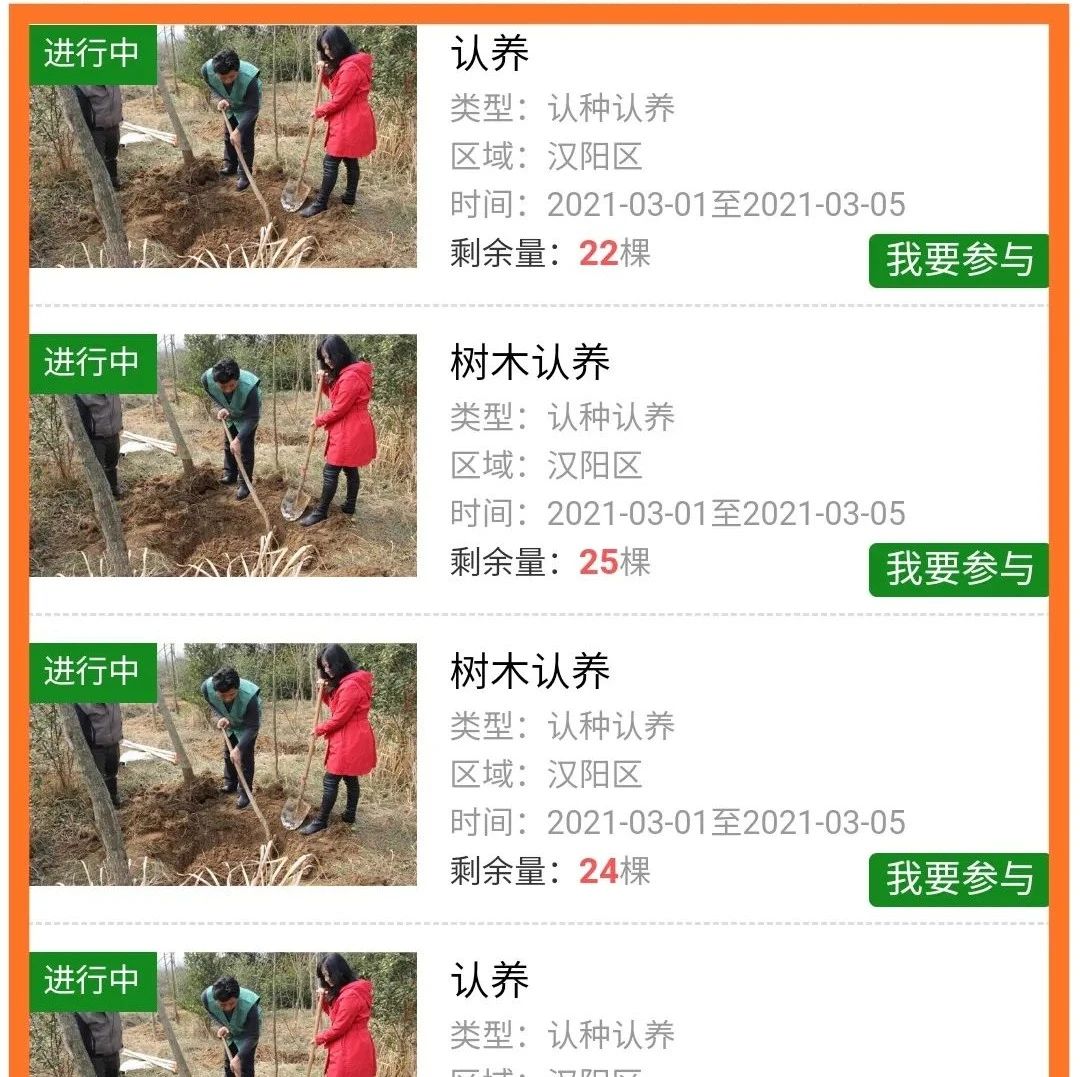The width and height of the screenshot is (1080, 1077).
Task: Tap 我要参与 for the 24棵 remaining listing
Action: click(x=958, y=879)
